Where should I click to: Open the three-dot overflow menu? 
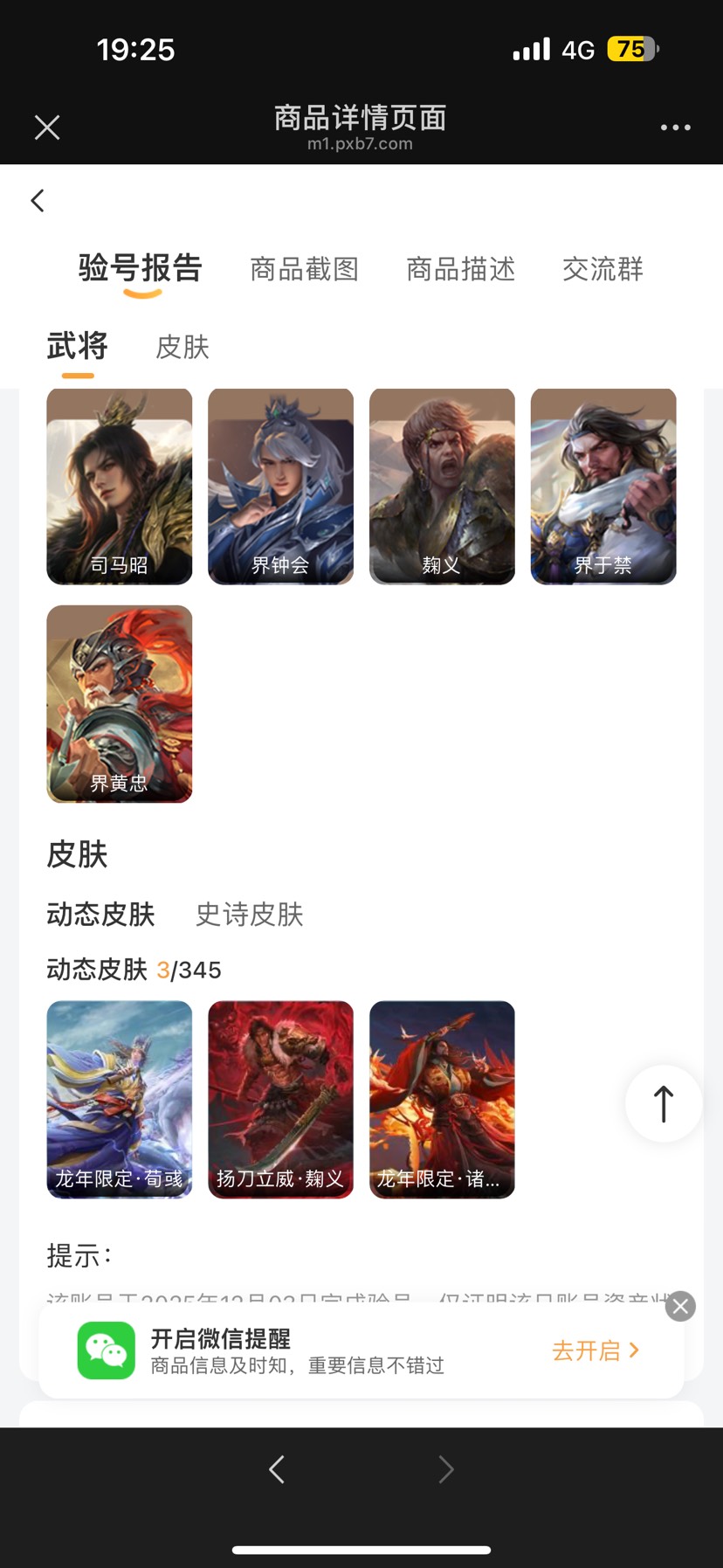(x=675, y=128)
